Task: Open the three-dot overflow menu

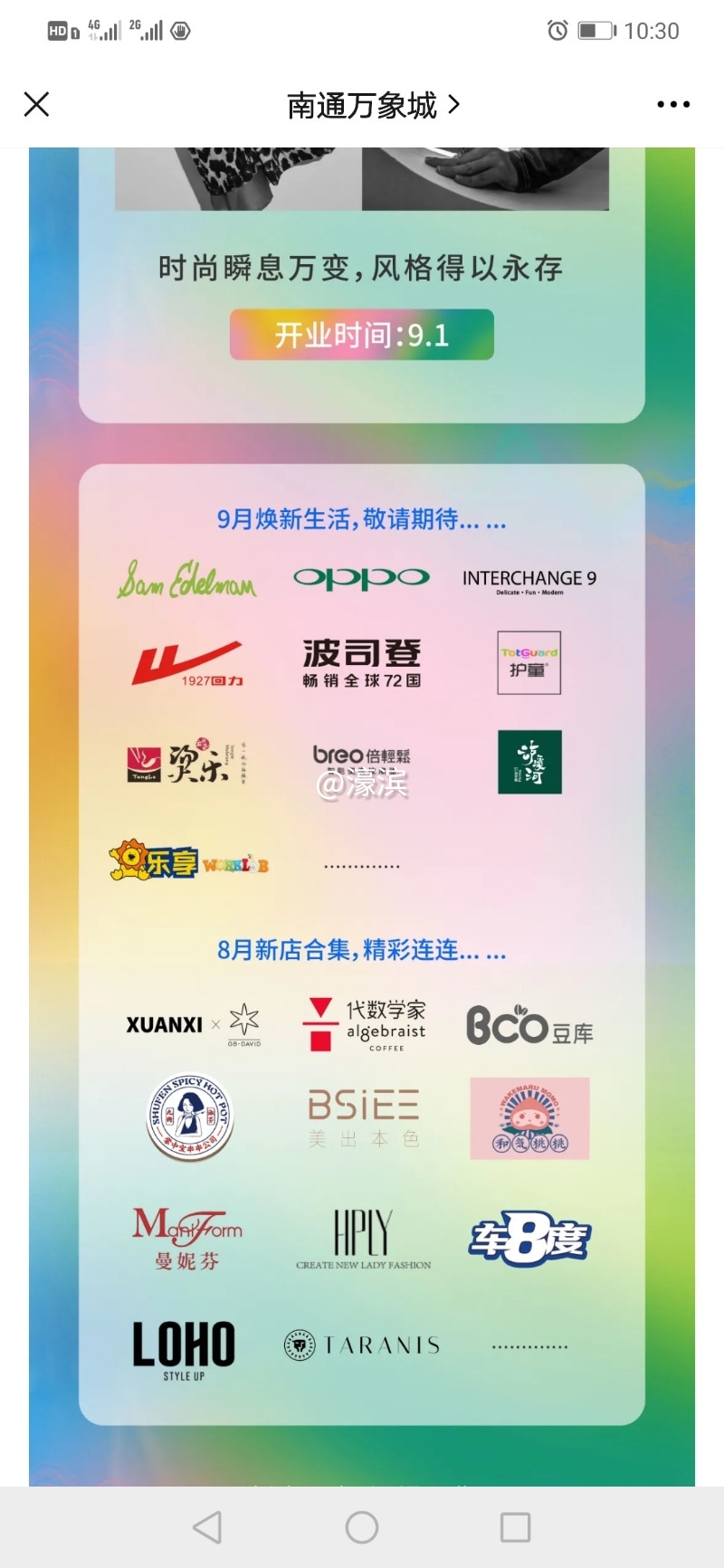Action: [672, 105]
